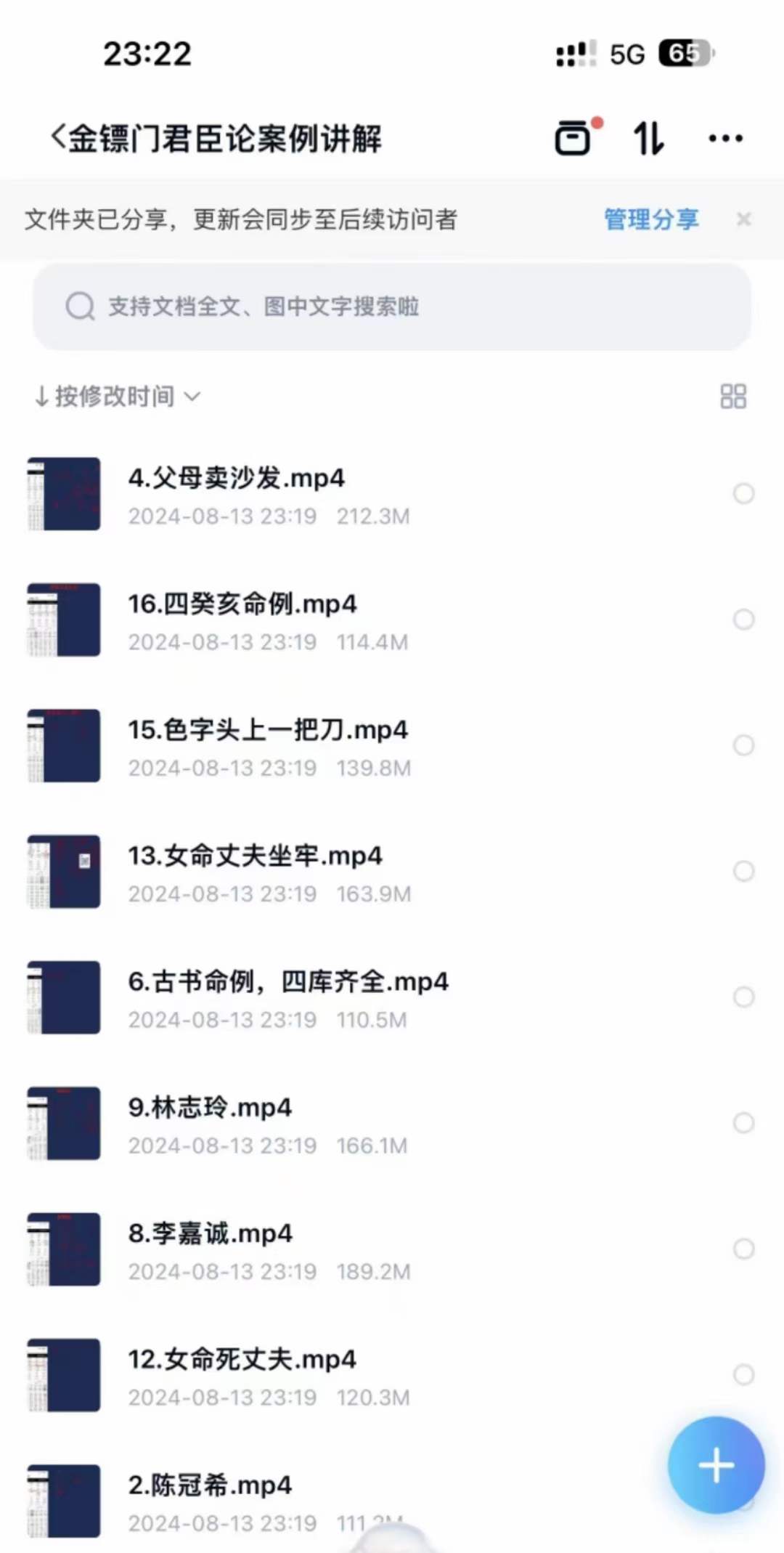Open the three-dot overflow menu
This screenshot has height=1553, width=784.
coord(725,138)
